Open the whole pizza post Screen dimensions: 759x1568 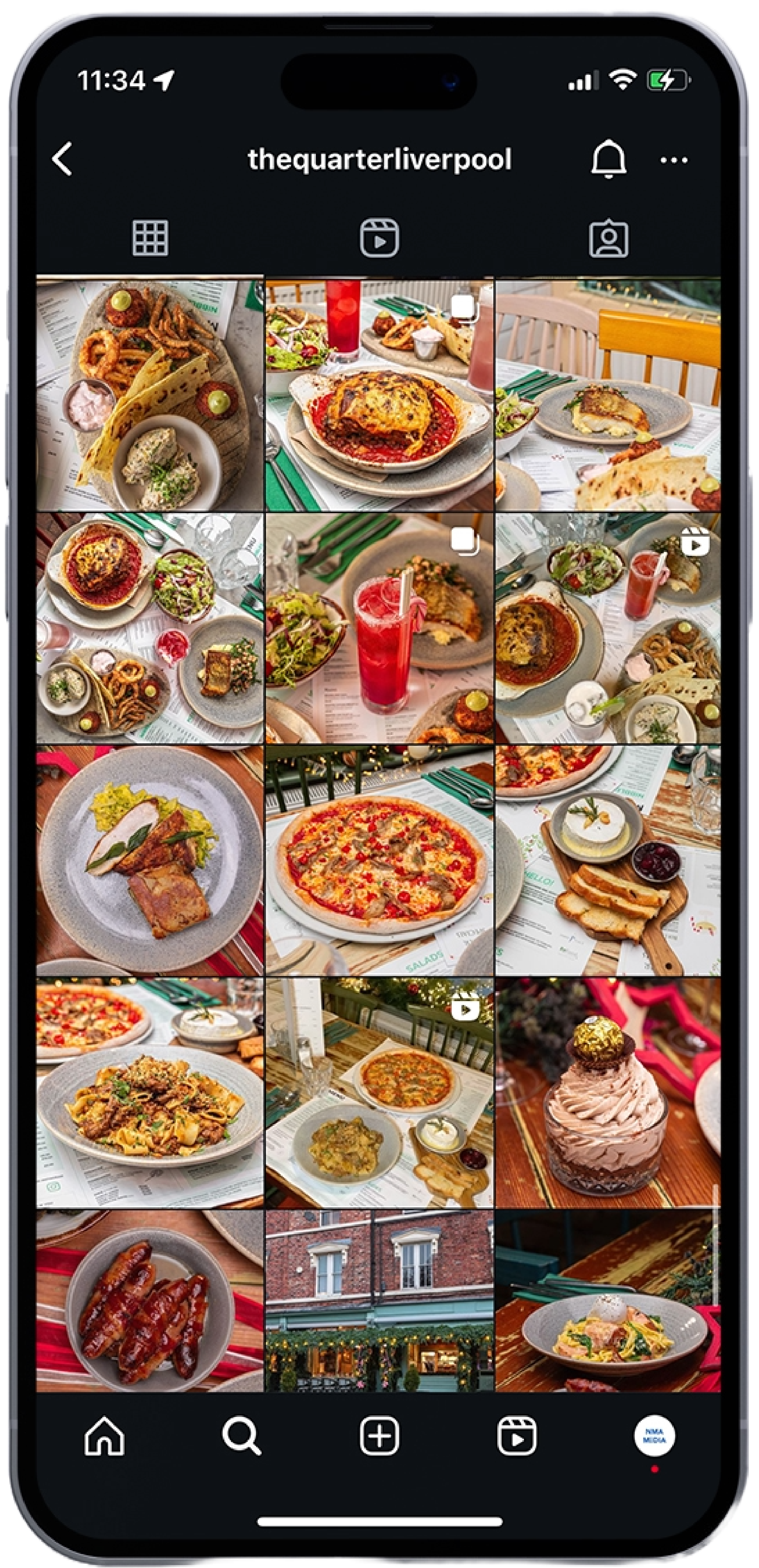point(379,861)
